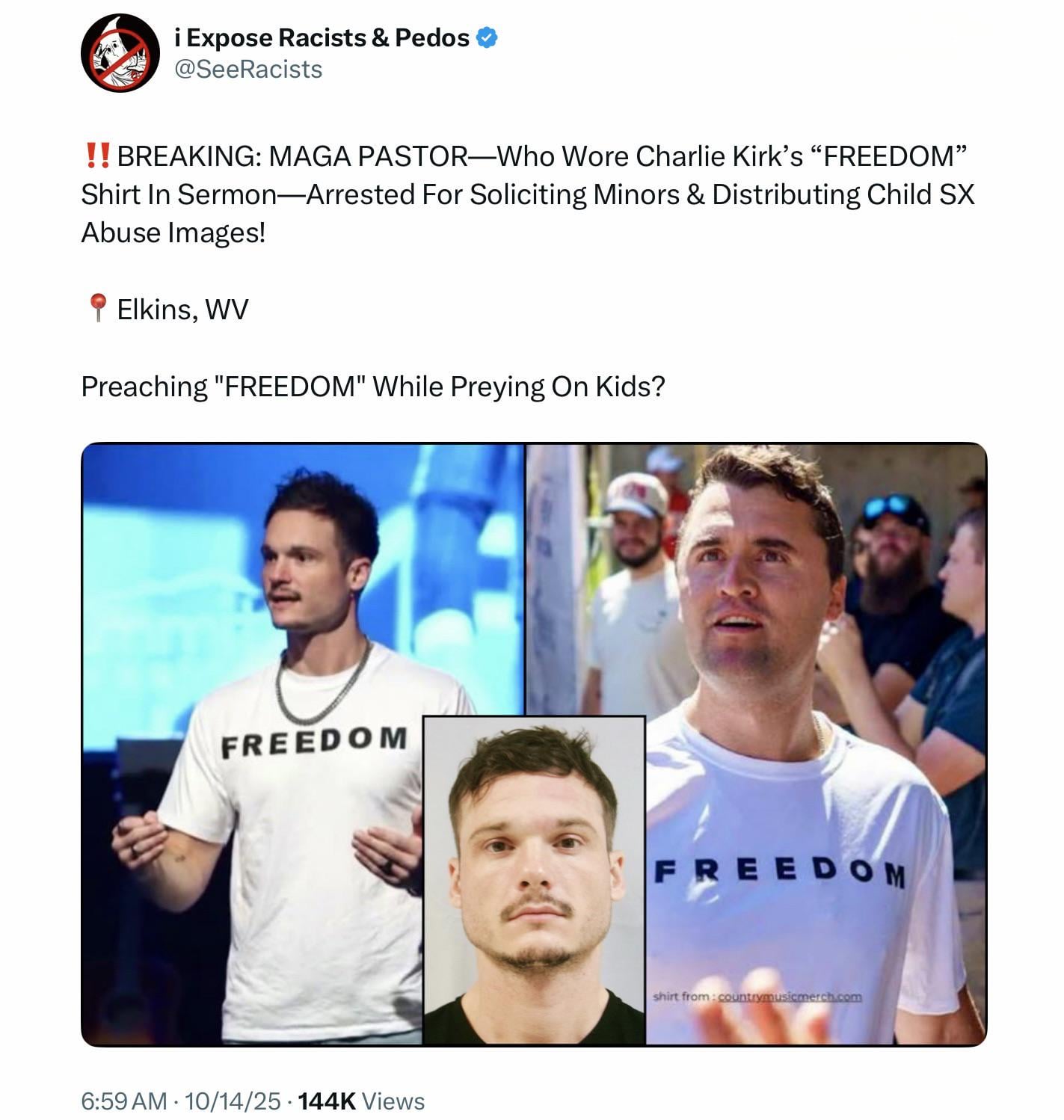Open the SeeRacists profile picture
The height and width of the screenshot is (1120, 1064).
pos(120,53)
